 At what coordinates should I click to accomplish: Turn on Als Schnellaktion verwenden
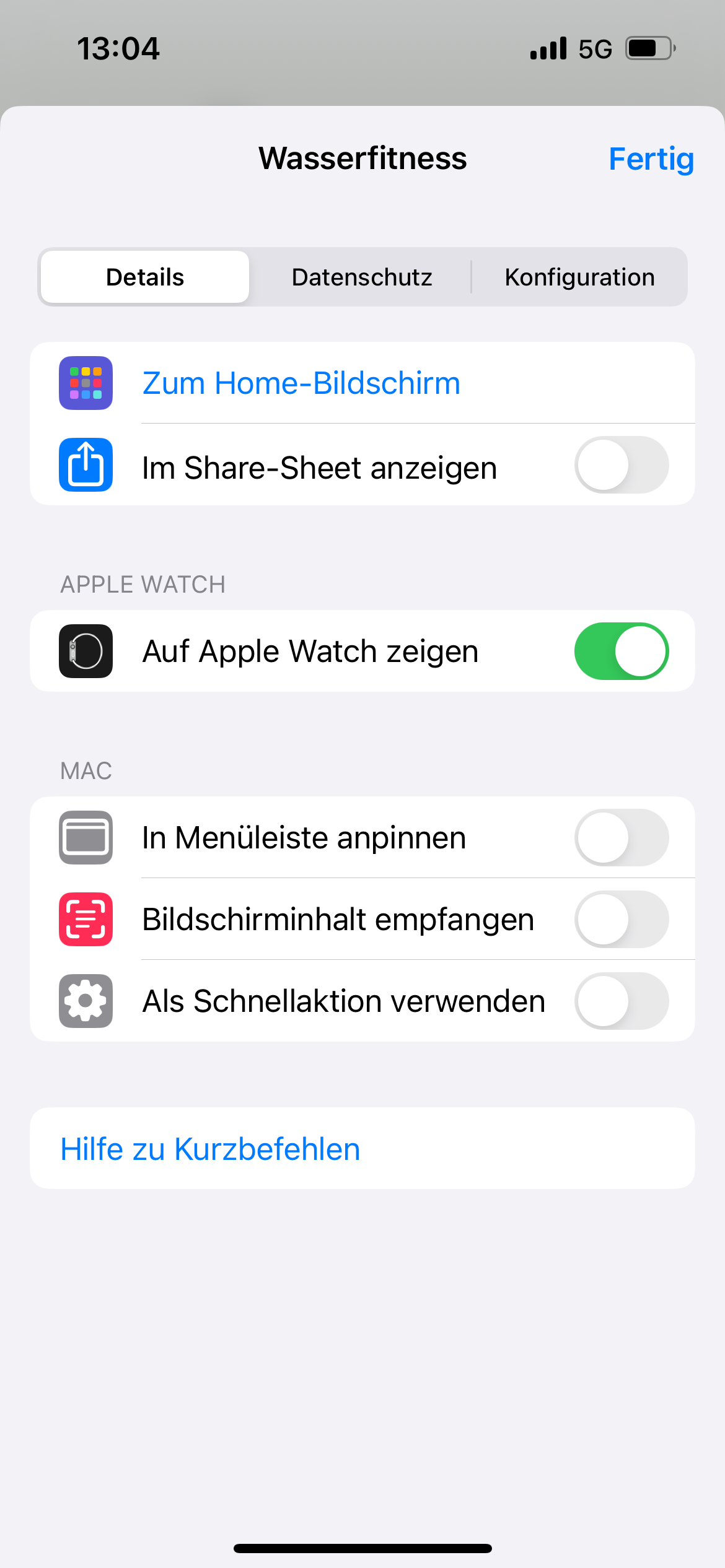[621, 1001]
